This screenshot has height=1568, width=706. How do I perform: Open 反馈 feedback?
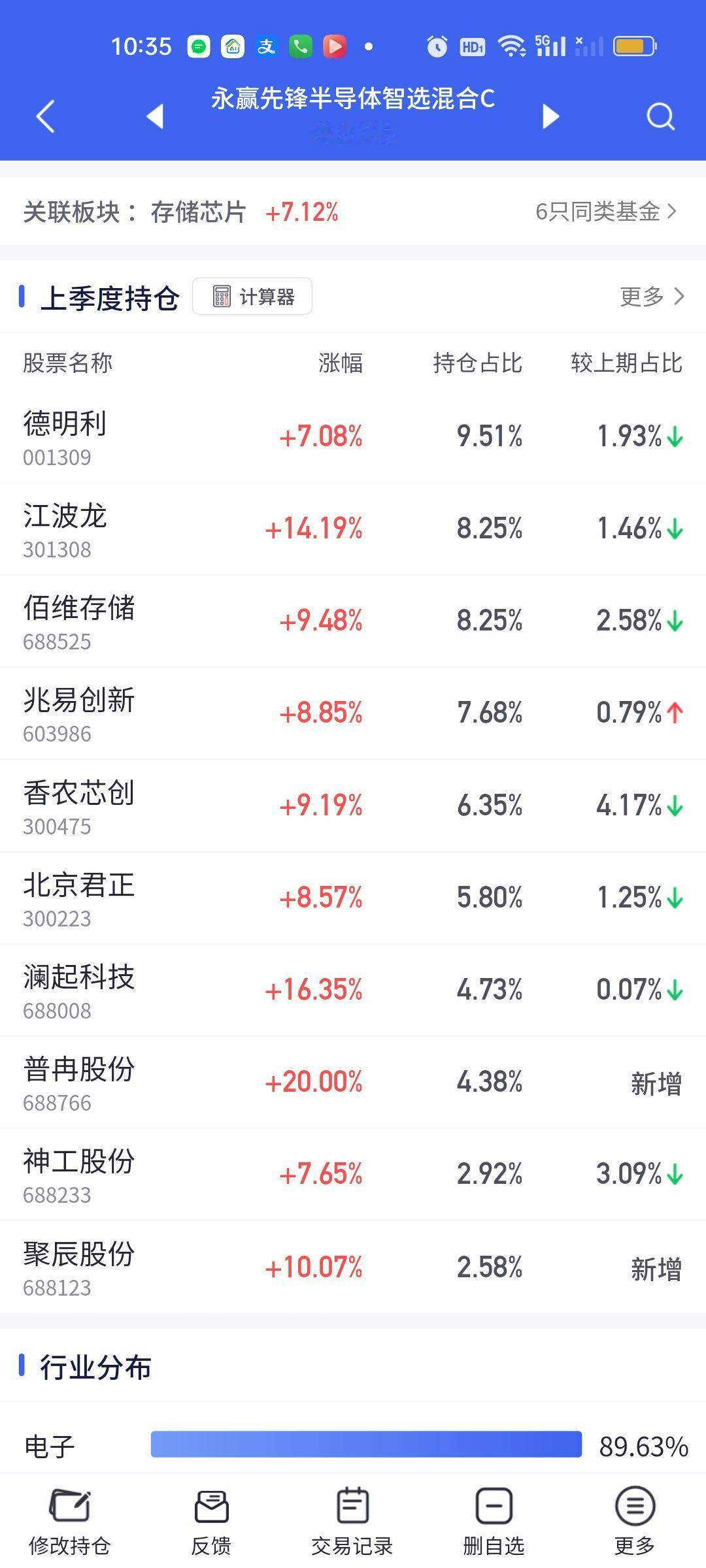211,1522
